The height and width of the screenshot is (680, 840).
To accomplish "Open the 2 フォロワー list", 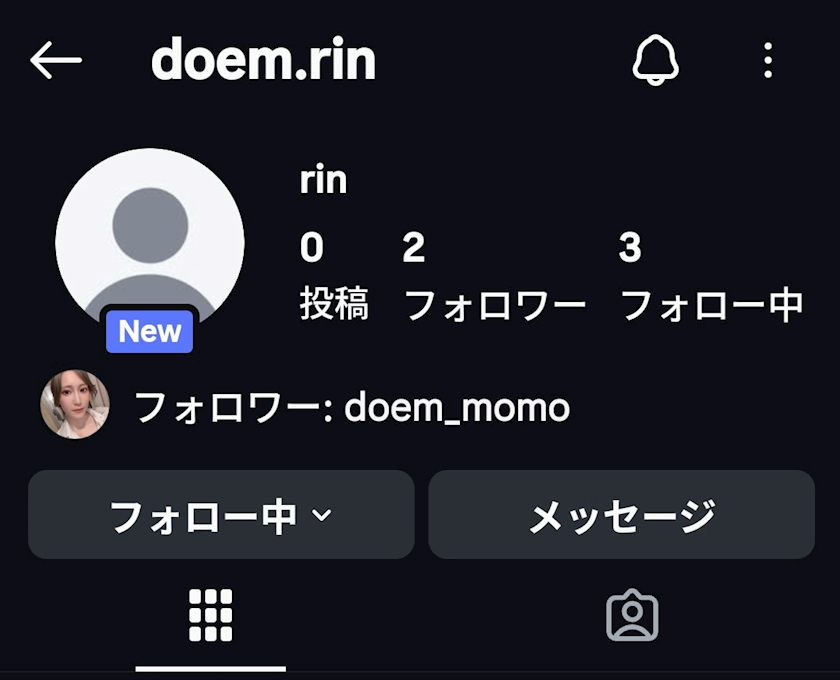I will (494, 278).
